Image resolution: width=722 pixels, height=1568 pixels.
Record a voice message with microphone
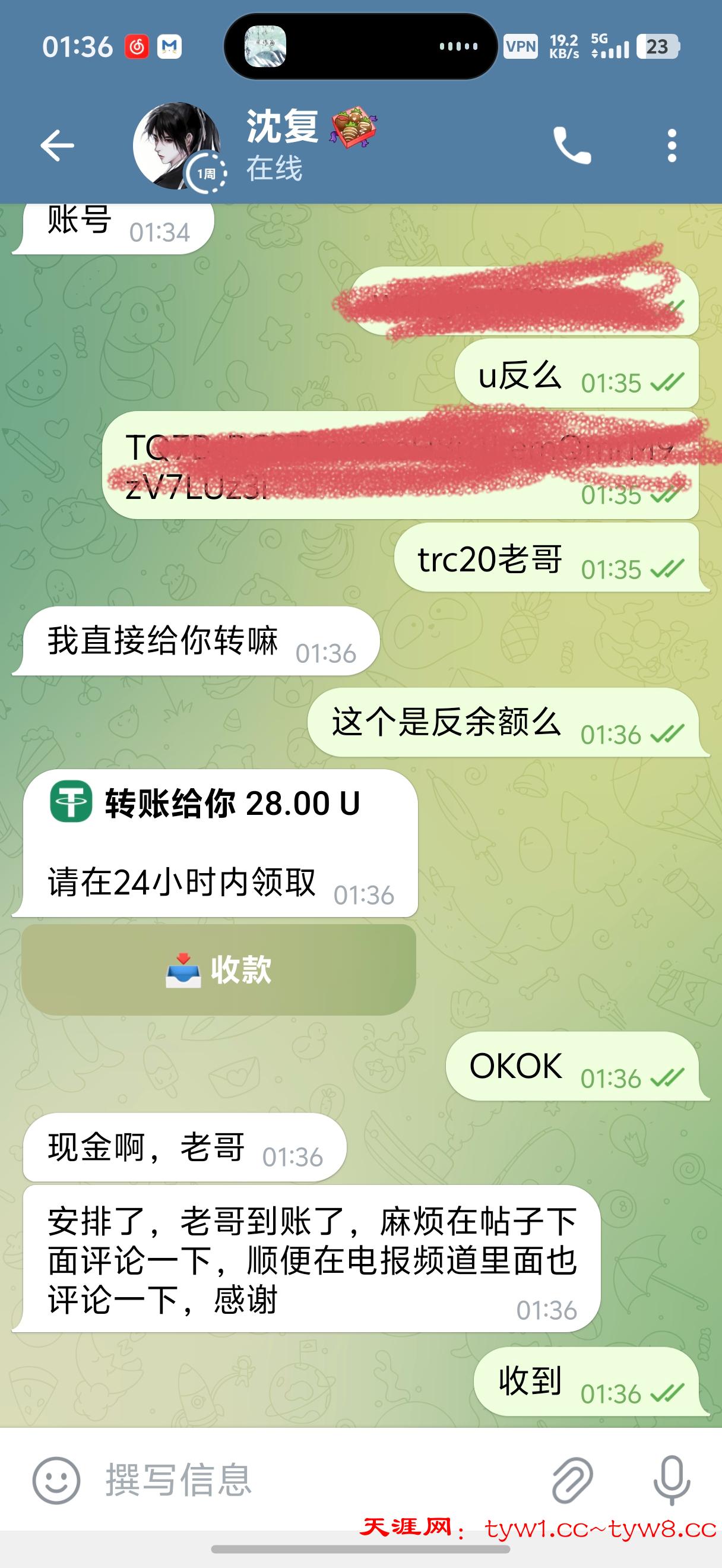[x=672, y=1480]
